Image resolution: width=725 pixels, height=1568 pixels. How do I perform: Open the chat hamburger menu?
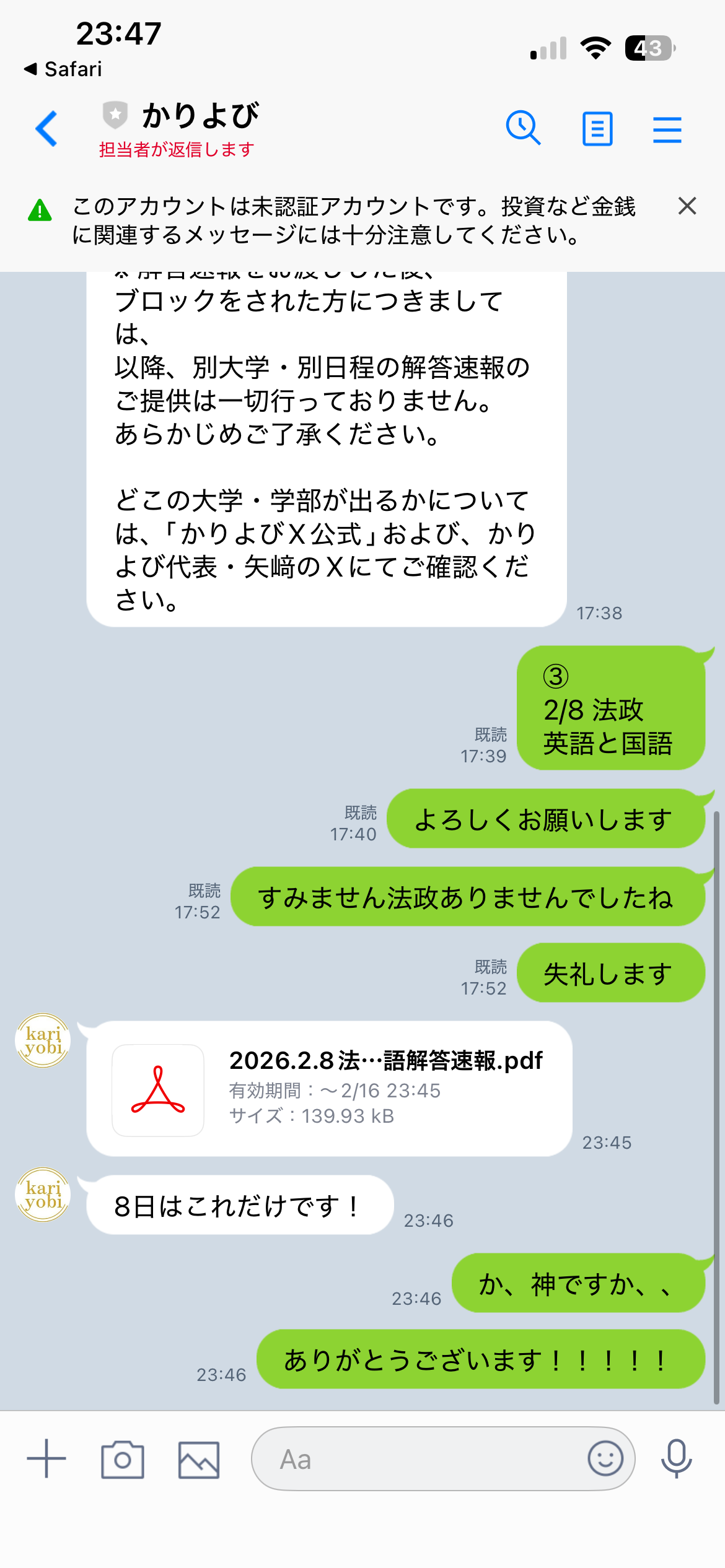667,129
